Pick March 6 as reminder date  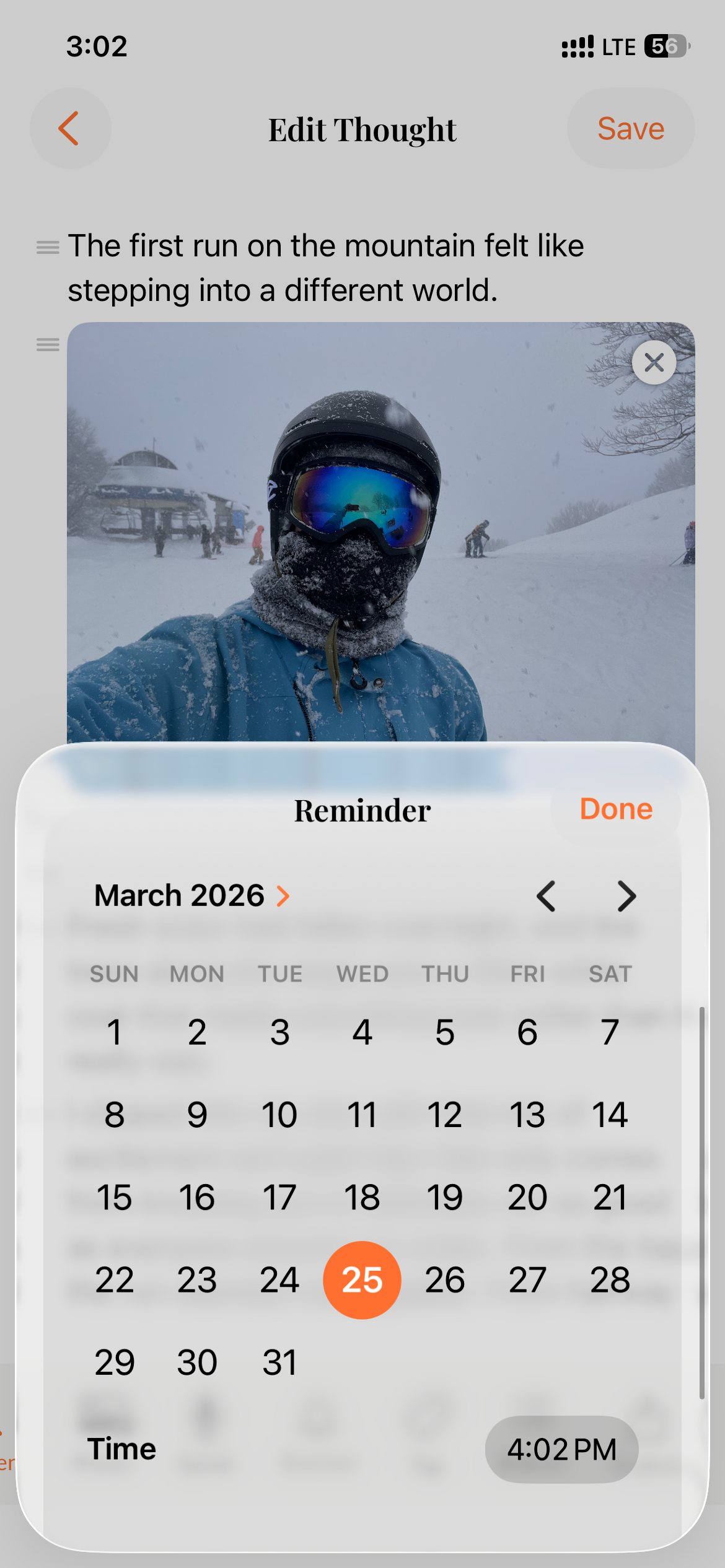pos(527,1032)
